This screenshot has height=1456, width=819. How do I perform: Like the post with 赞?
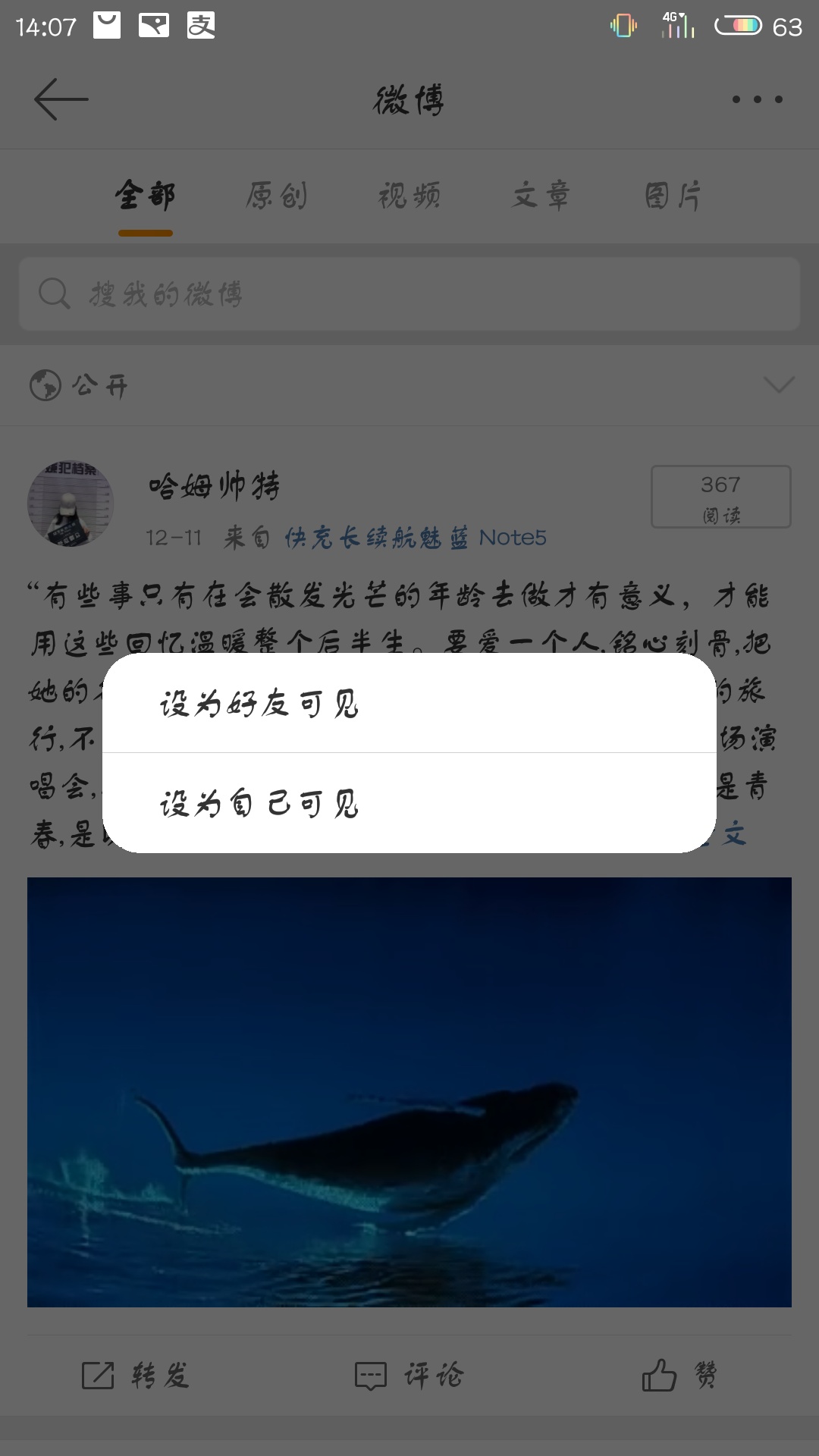[680, 1375]
